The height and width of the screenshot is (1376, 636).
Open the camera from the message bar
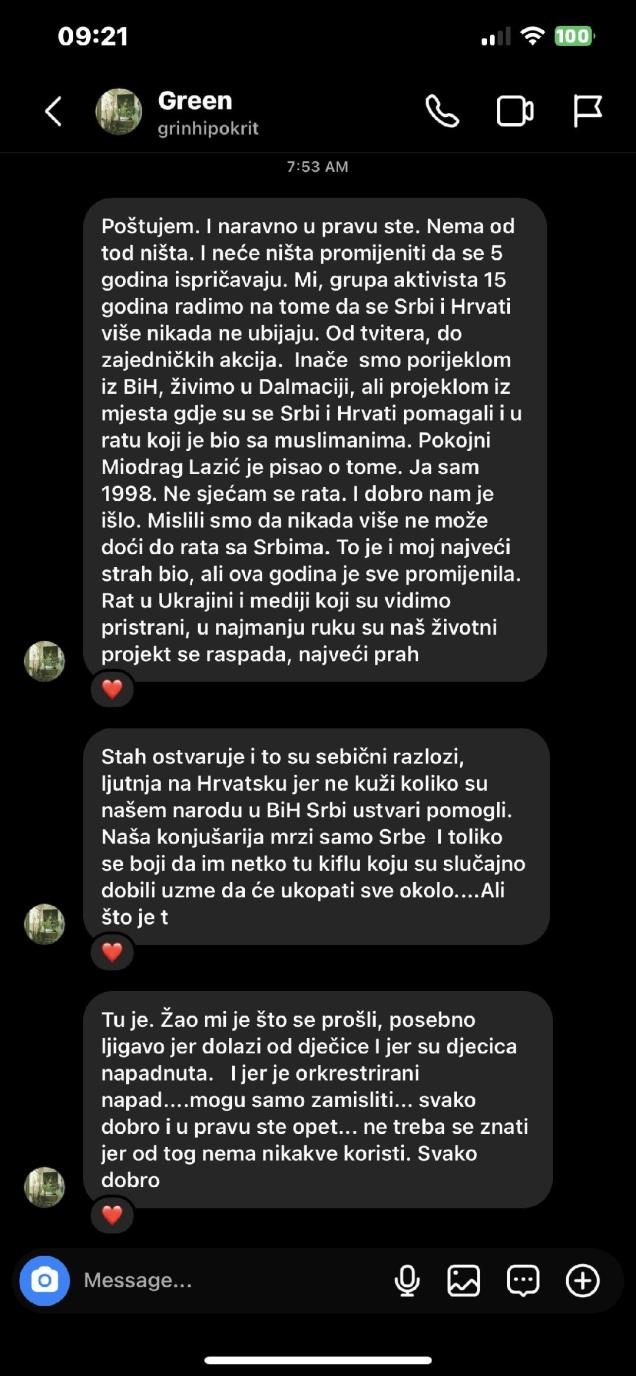(45, 1280)
